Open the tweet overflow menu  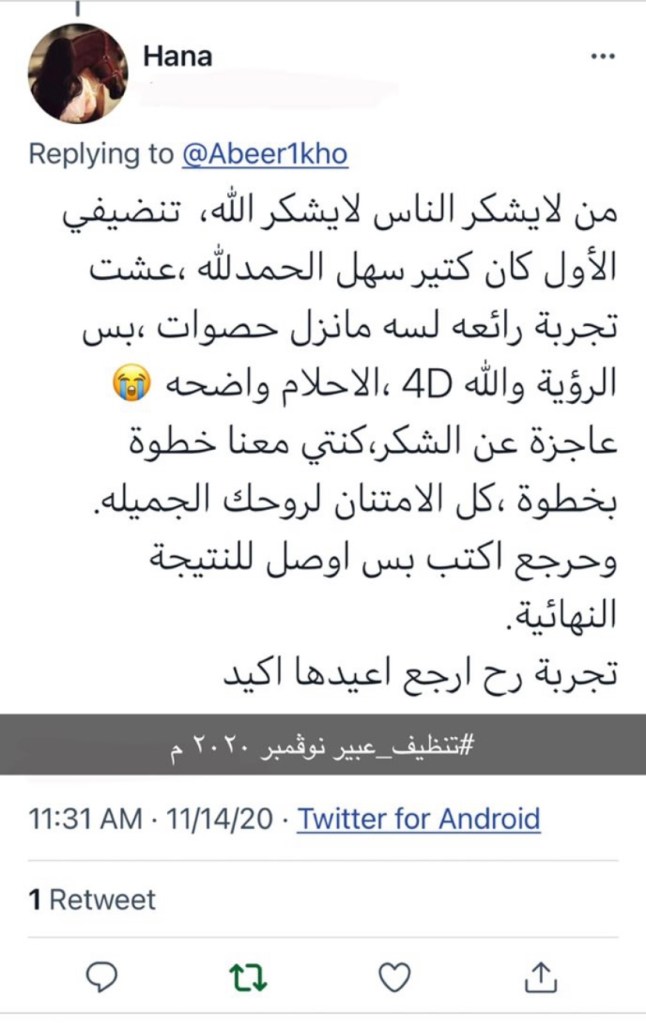pos(603,57)
